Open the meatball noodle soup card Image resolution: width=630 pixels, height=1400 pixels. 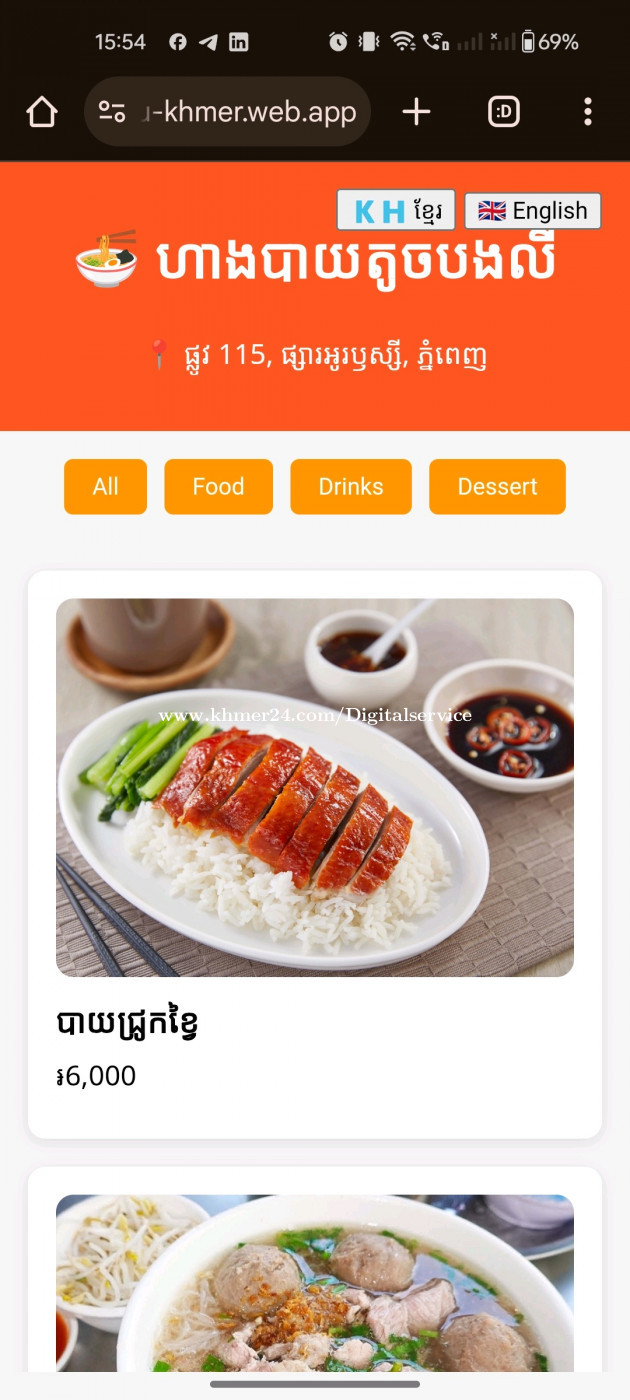pyautogui.click(x=314, y=1285)
